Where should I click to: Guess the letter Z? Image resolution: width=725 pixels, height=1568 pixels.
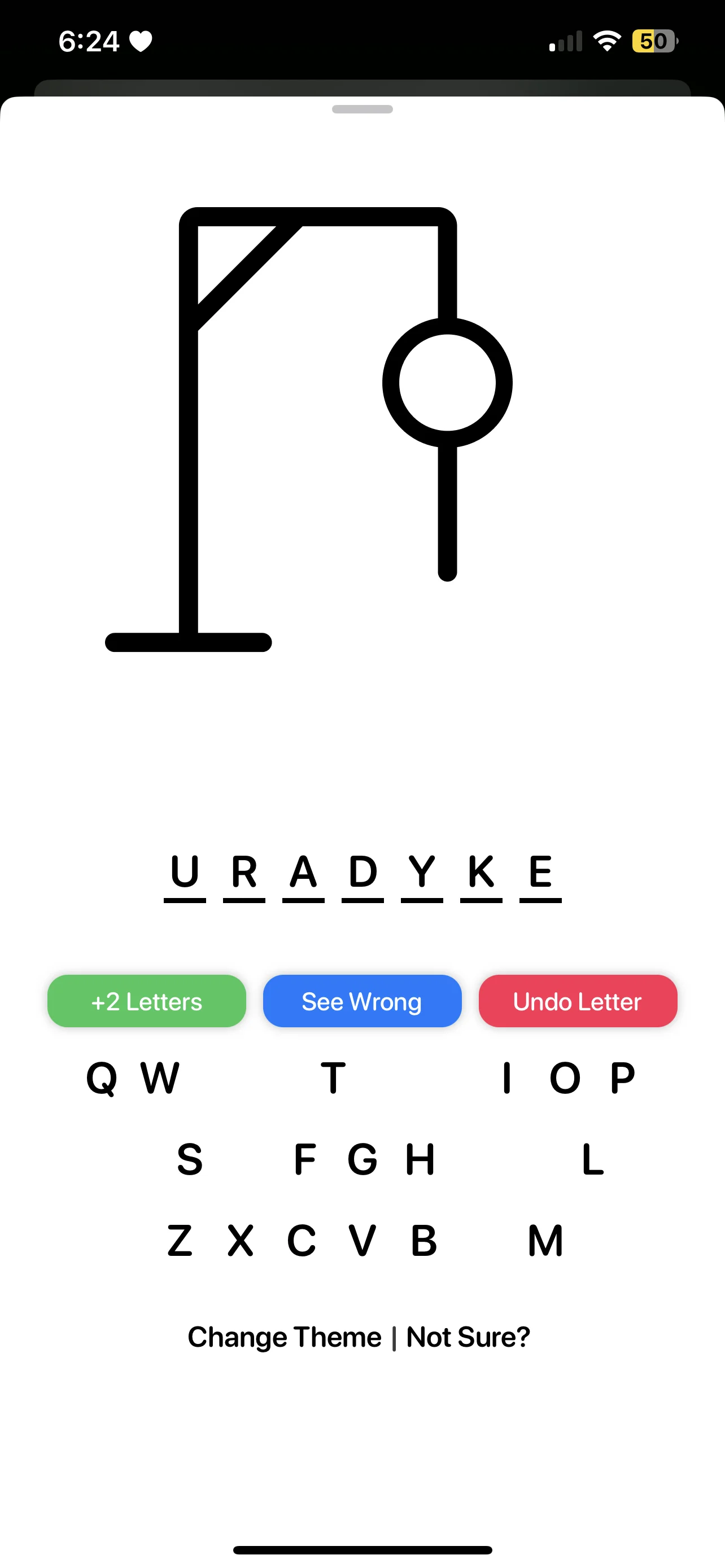click(x=180, y=1241)
